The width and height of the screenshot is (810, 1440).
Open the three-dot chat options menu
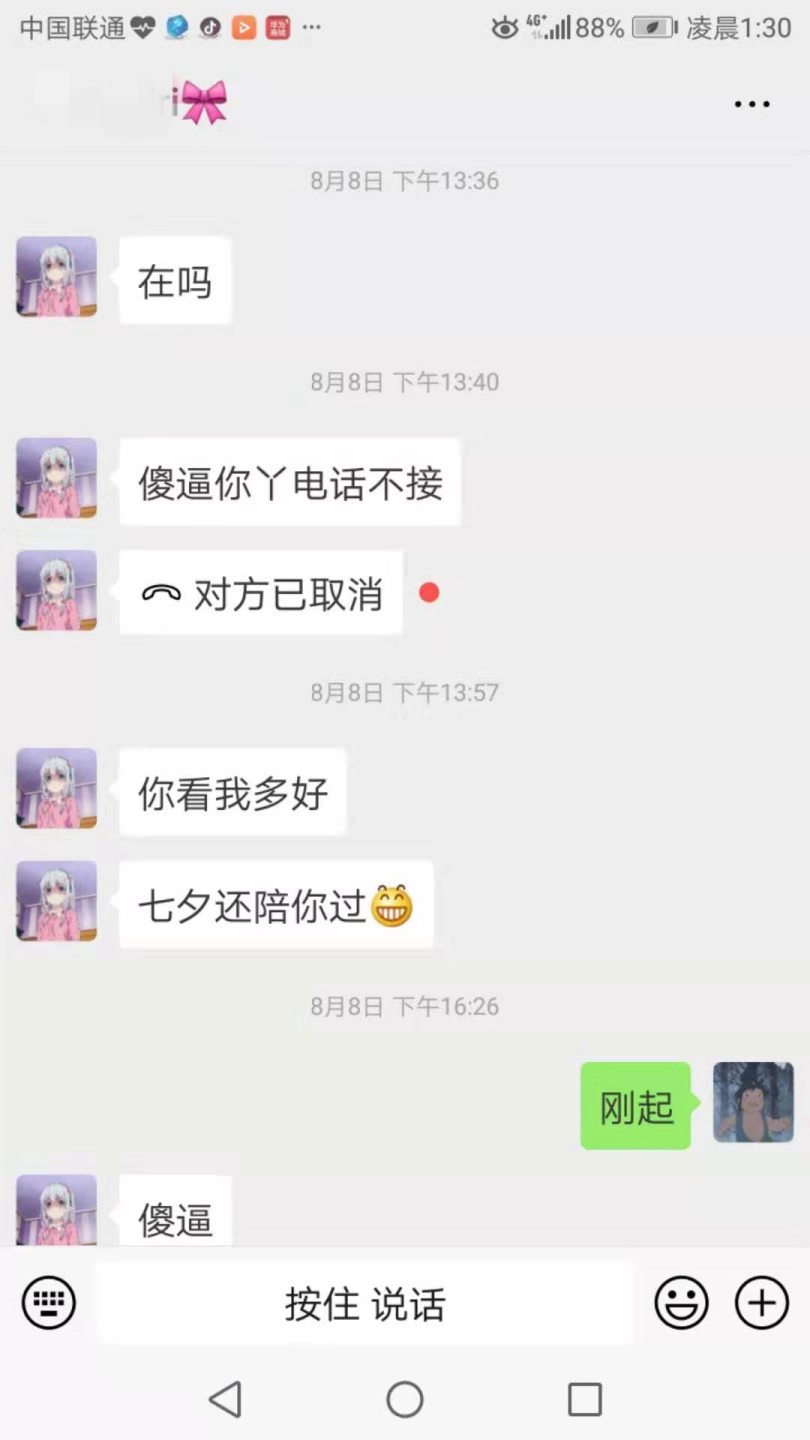click(752, 104)
